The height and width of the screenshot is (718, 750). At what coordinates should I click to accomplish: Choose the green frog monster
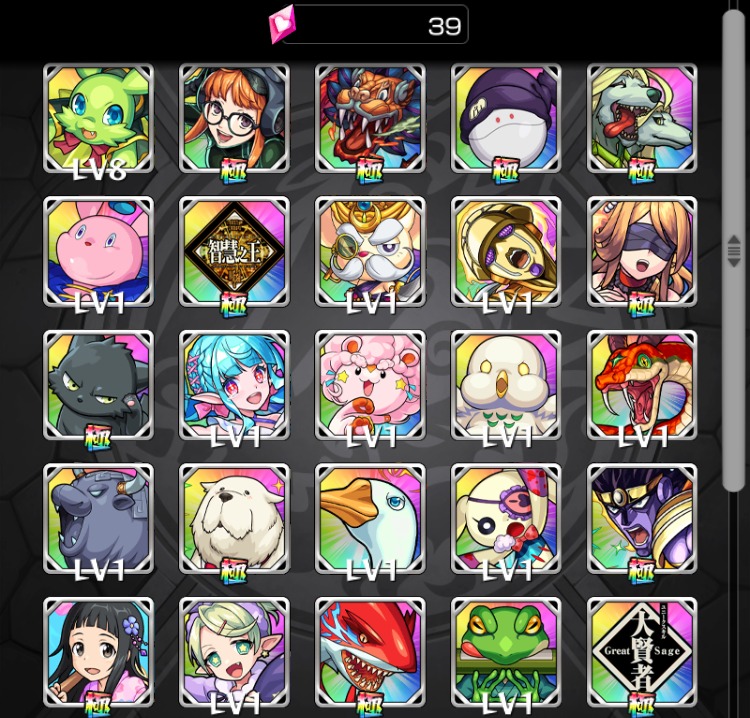506,653
